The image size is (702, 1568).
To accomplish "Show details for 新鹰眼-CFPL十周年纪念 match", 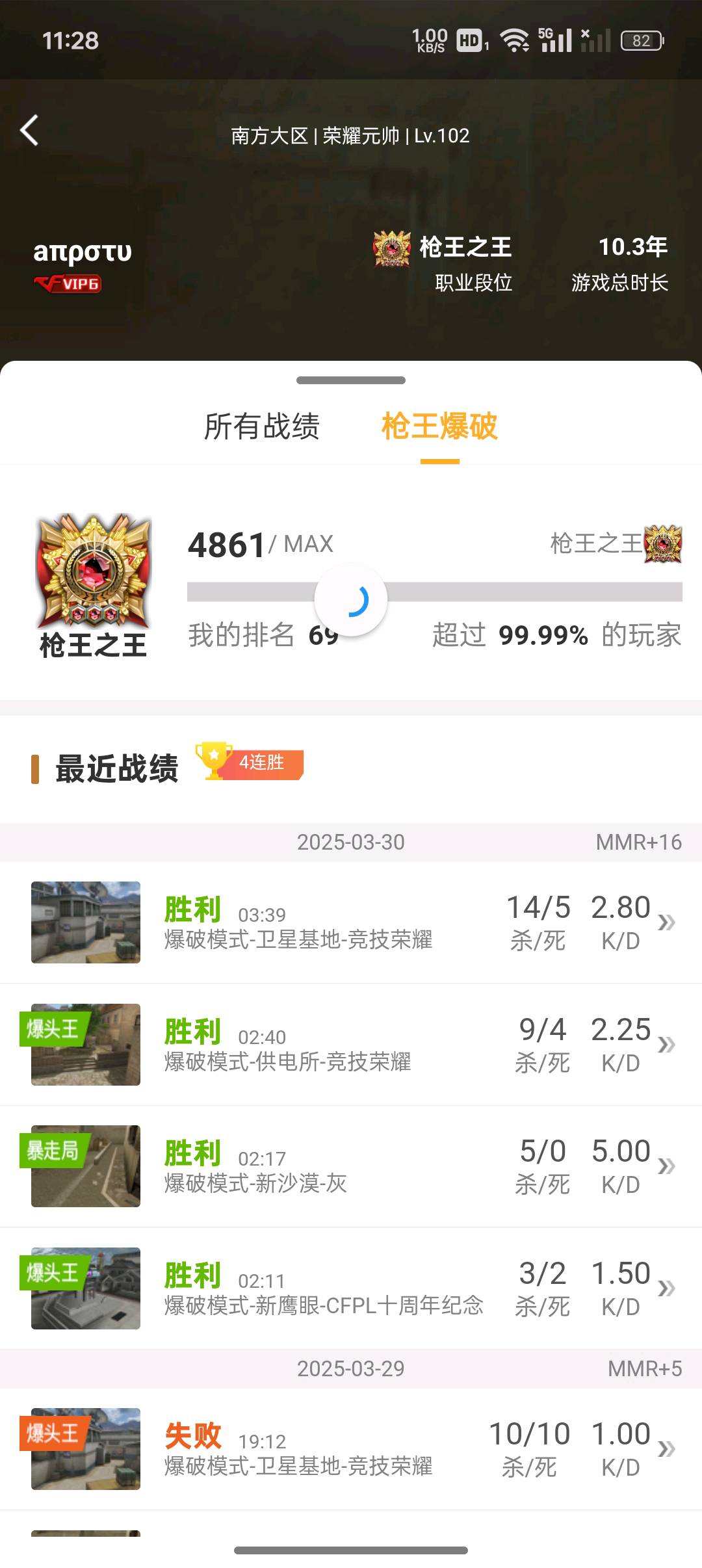I will point(351,1288).
